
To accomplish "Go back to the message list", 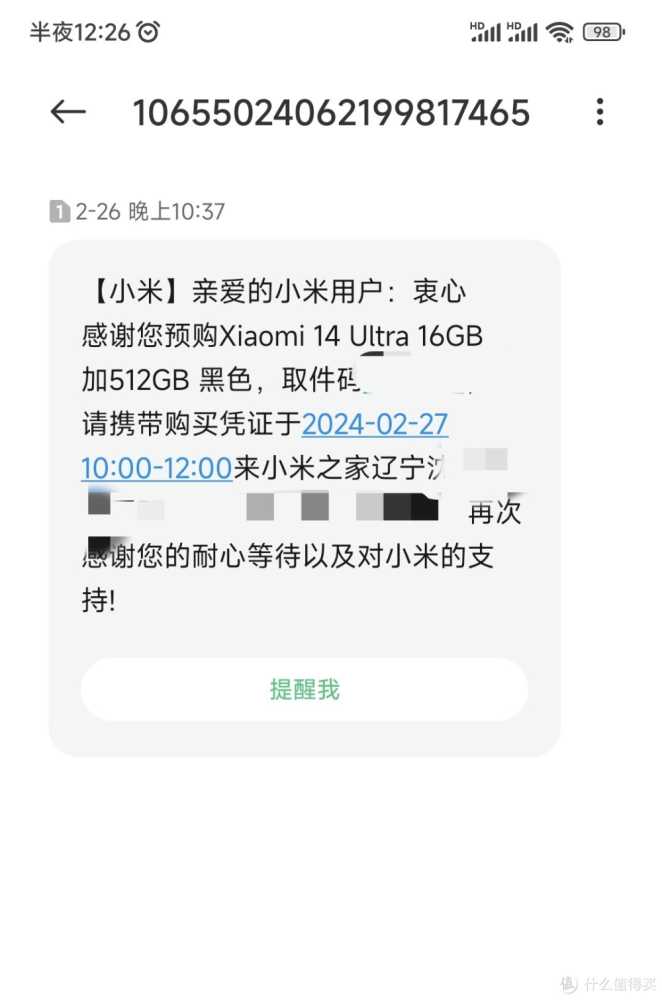I will (68, 112).
